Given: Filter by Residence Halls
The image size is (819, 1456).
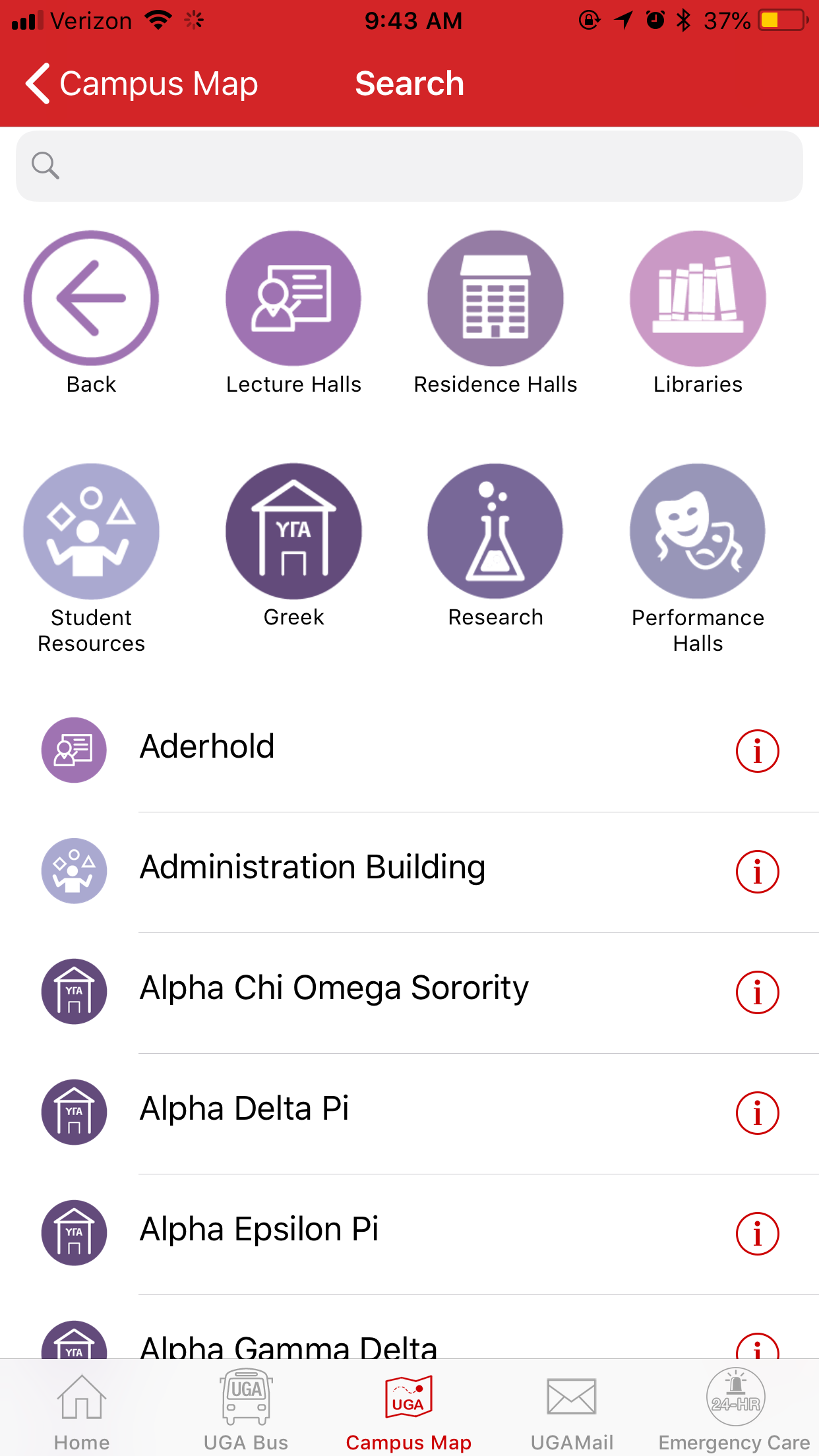Looking at the screenshot, I should 495,298.
